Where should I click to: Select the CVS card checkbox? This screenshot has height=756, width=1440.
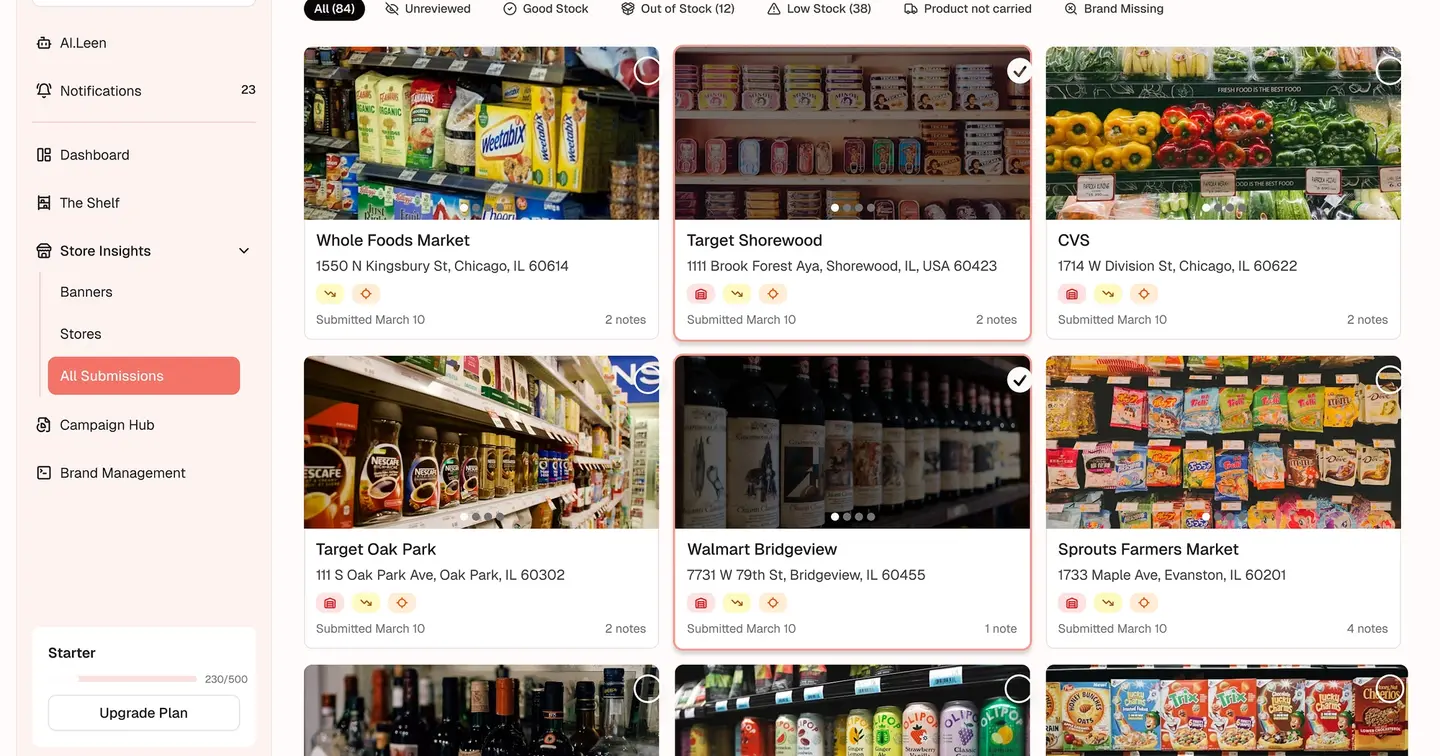(x=1389, y=70)
